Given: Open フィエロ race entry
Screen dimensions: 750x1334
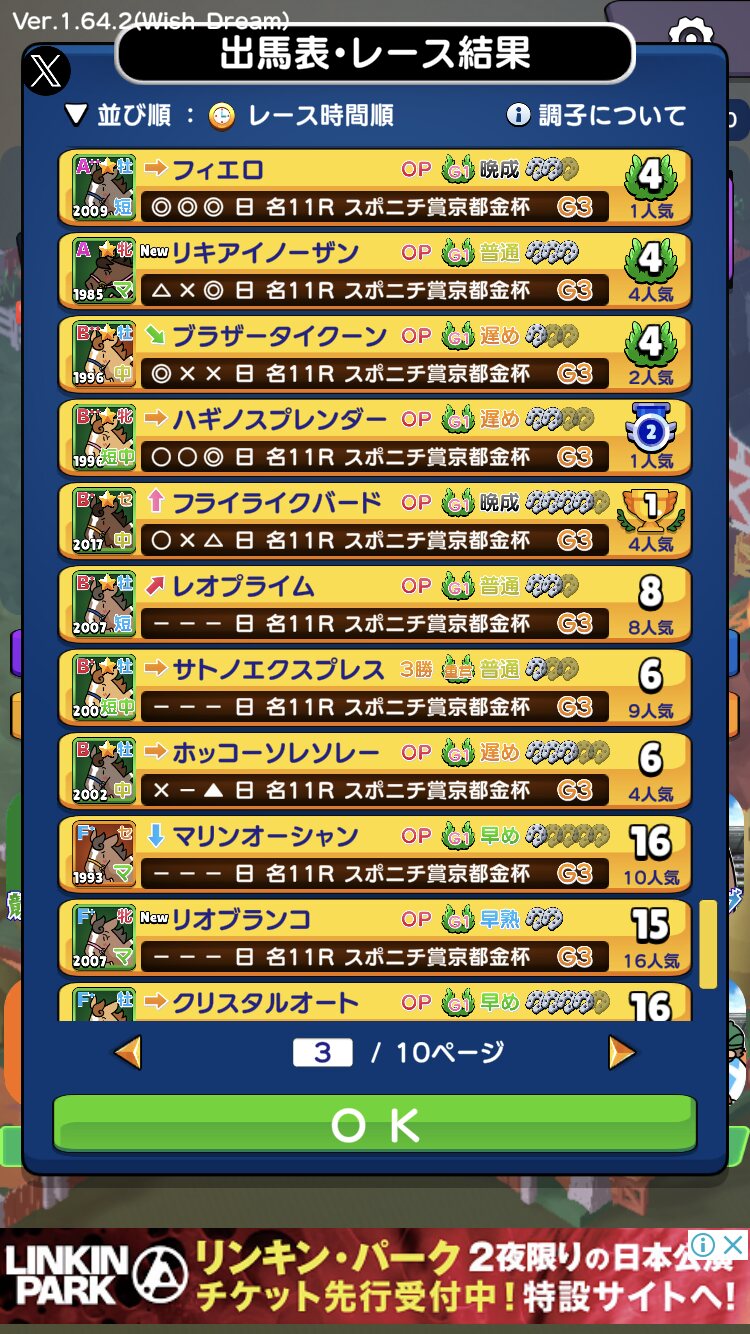Looking at the screenshot, I should pyautogui.click(x=374, y=189).
